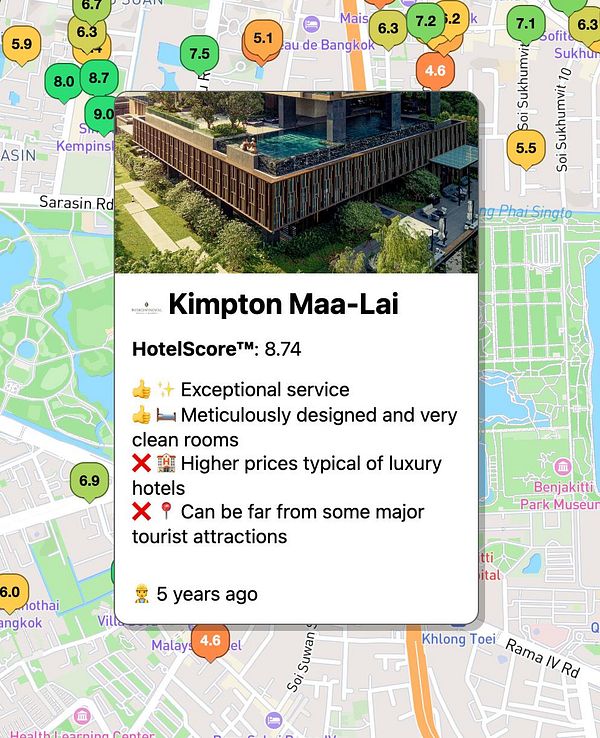600x738 pixels.
Task: Open the hotel marker rated 8.7
Action: coord(99,77)
